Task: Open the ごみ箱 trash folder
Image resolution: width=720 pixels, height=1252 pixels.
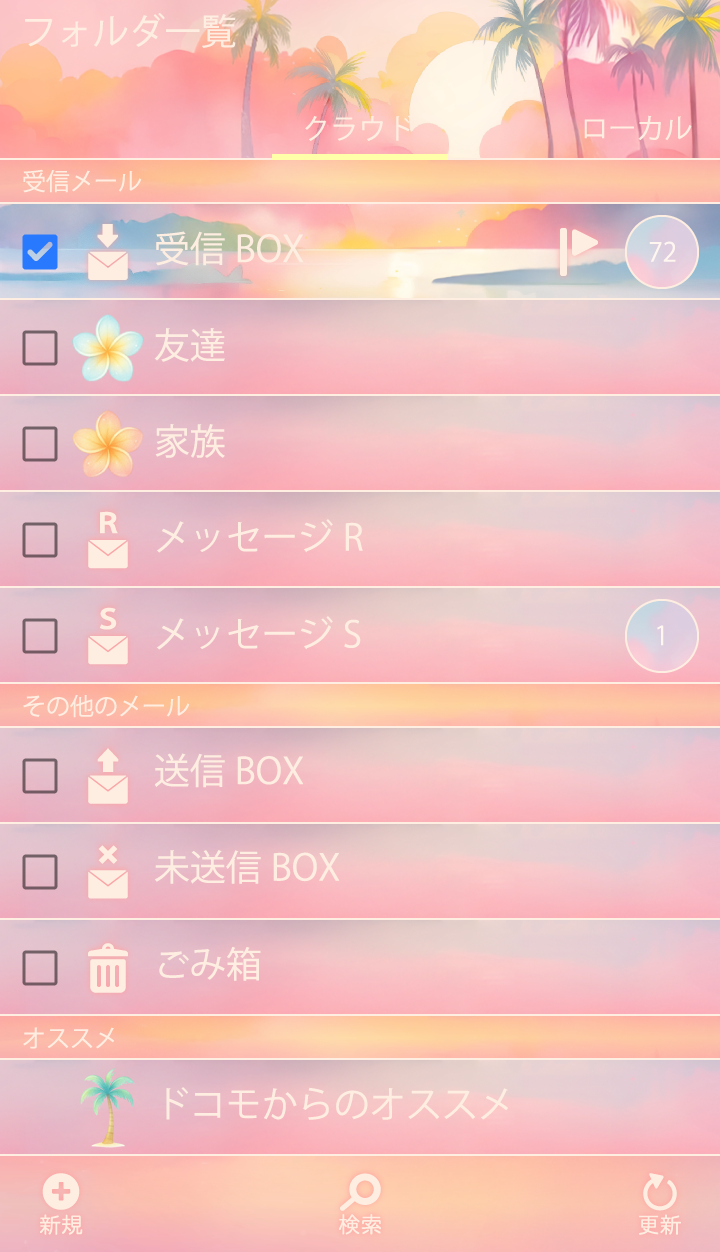Action: (x=300, y=966)
